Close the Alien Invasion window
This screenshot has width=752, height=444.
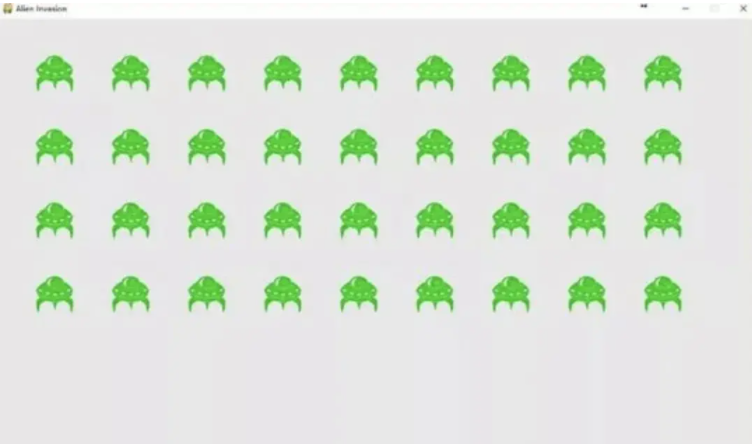tap(742, 8)
